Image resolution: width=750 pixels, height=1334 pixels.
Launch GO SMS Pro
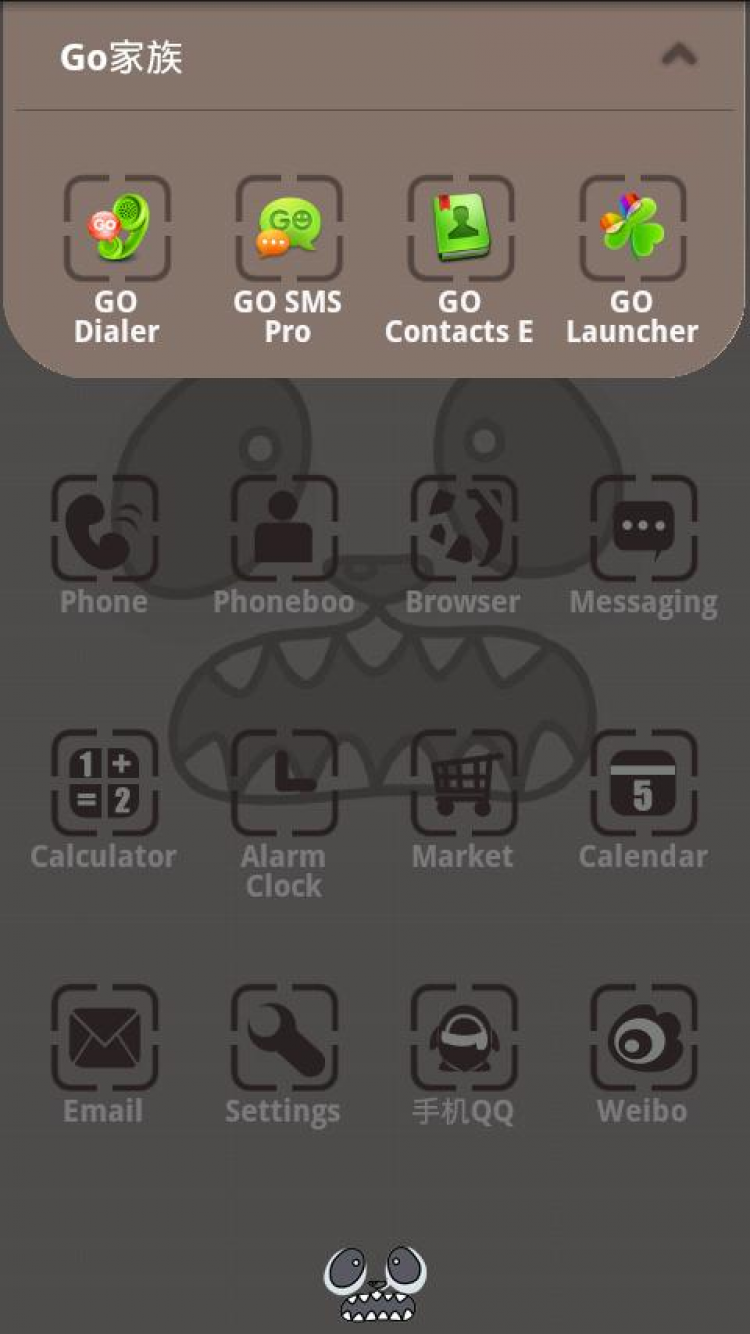pos(289,228)
